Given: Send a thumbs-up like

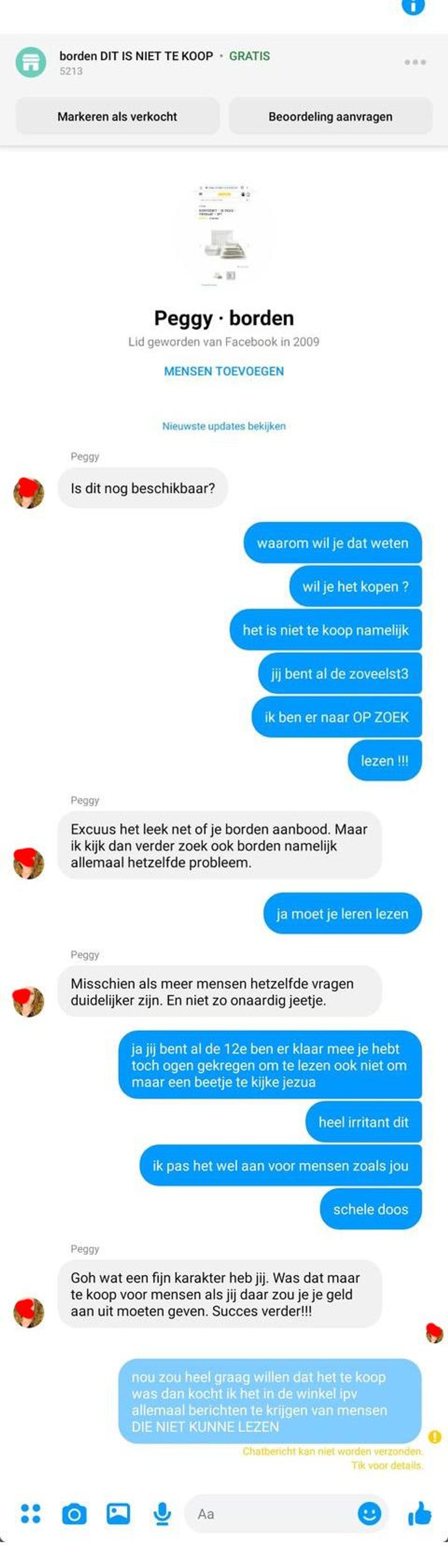Looking at the screenshot, I should [420, 1513].
